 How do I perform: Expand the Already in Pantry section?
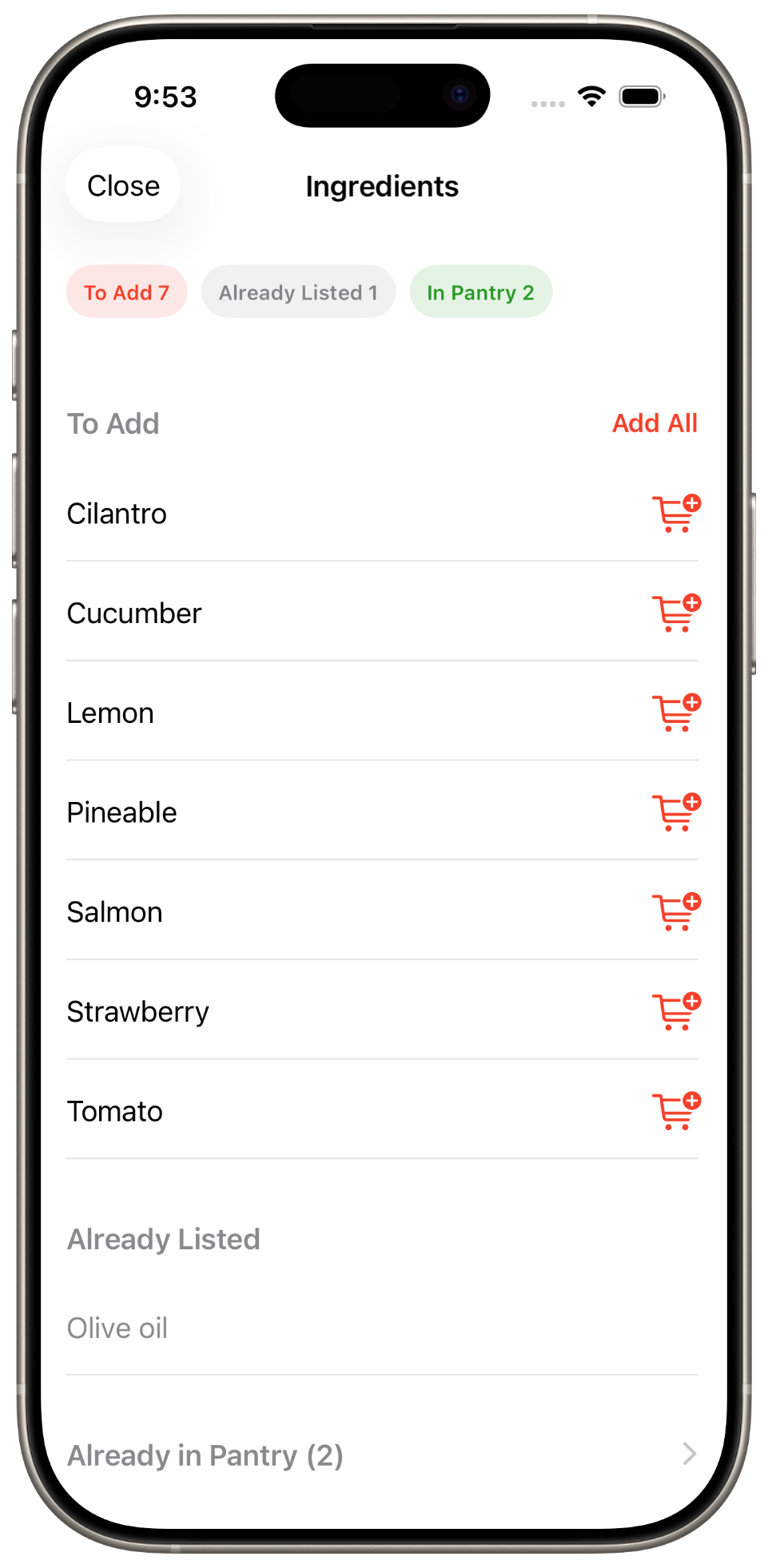[x=205, y=1455]
